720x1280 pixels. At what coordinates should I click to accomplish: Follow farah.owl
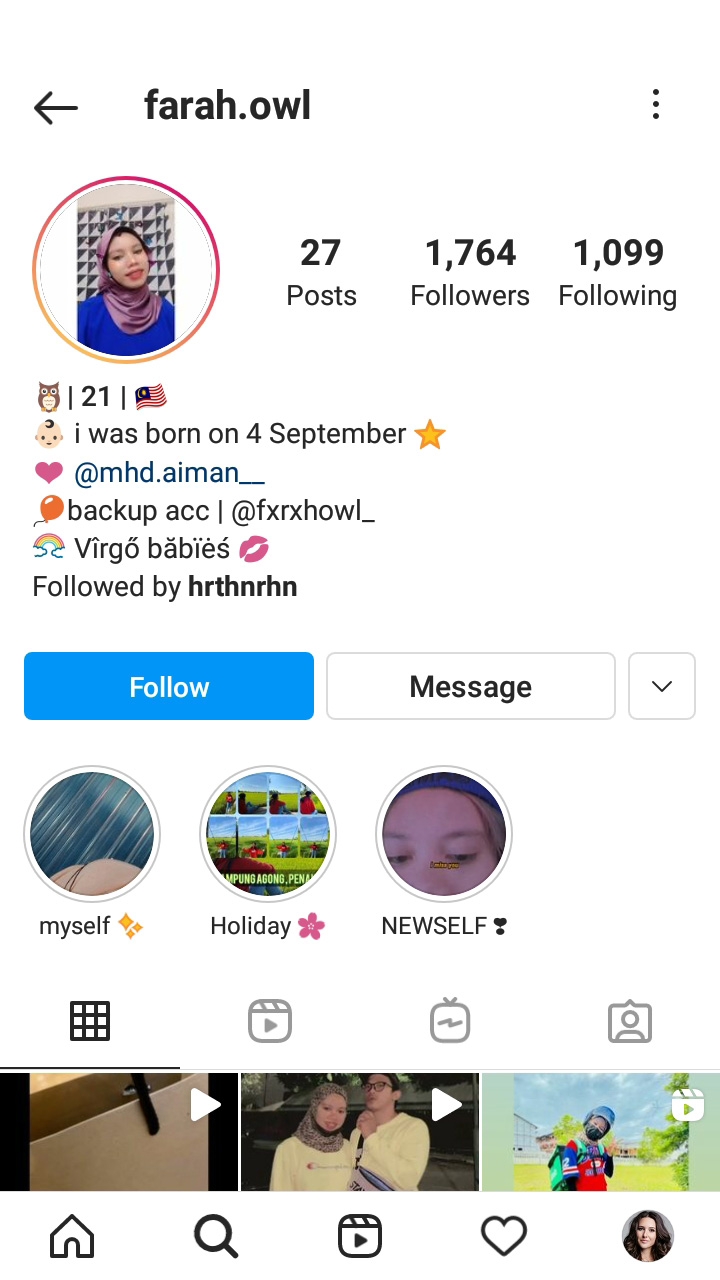pyautogui.click(x=169, y=686)
